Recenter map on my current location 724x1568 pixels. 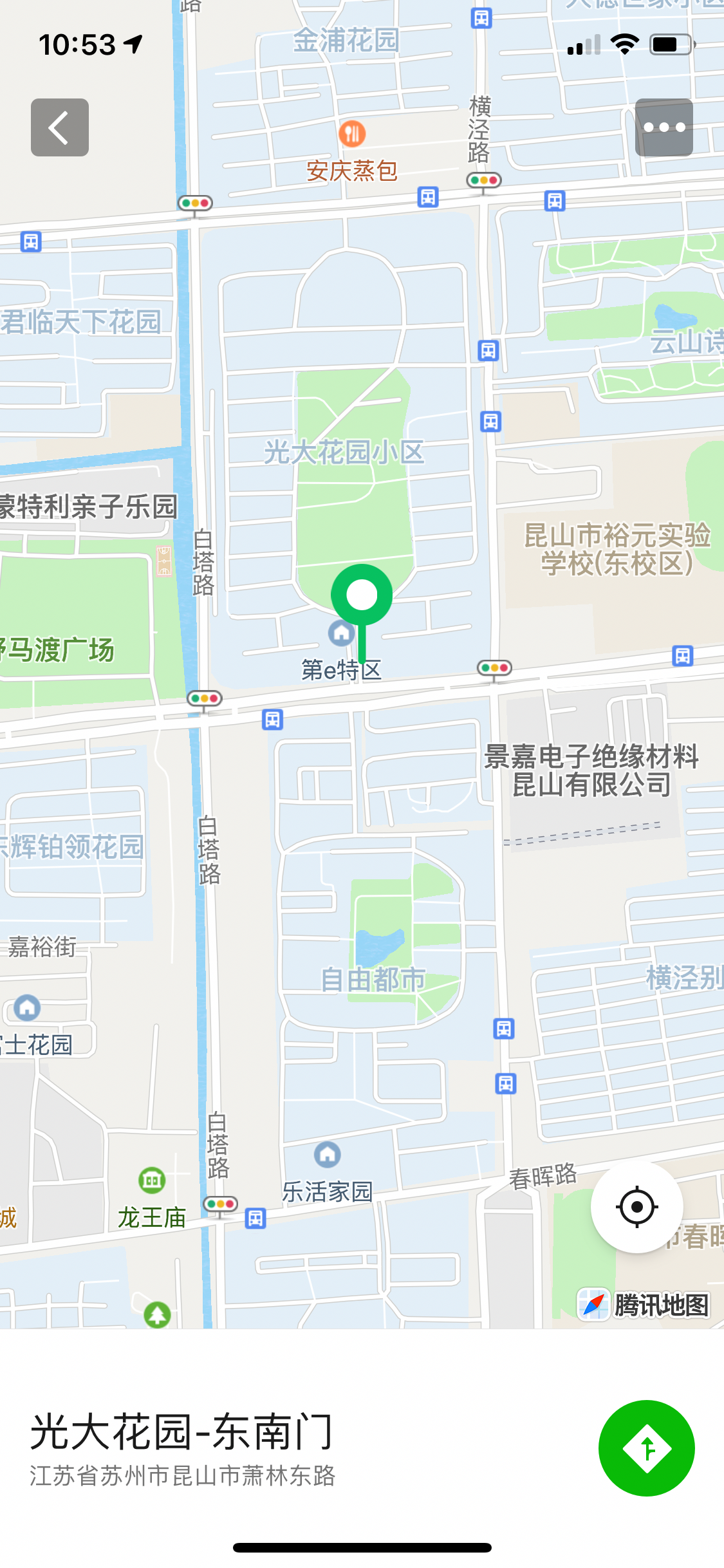click(636, 1206)
